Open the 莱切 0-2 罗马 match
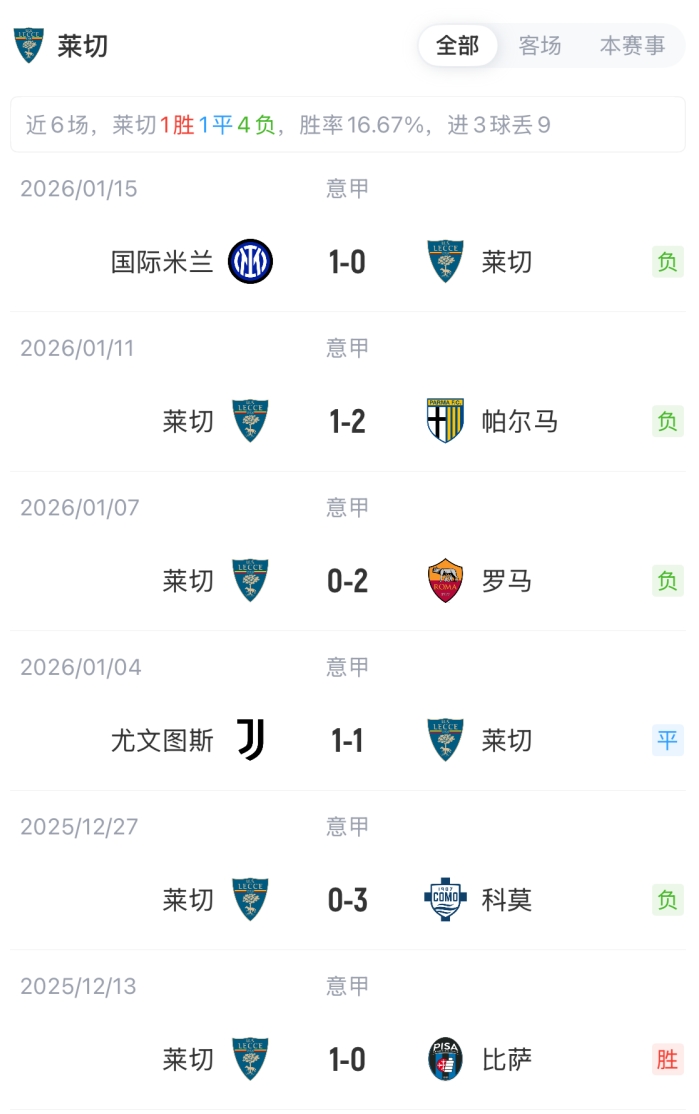The height and width of the screenshot is (1114, 699). click(x=347, y=580)
